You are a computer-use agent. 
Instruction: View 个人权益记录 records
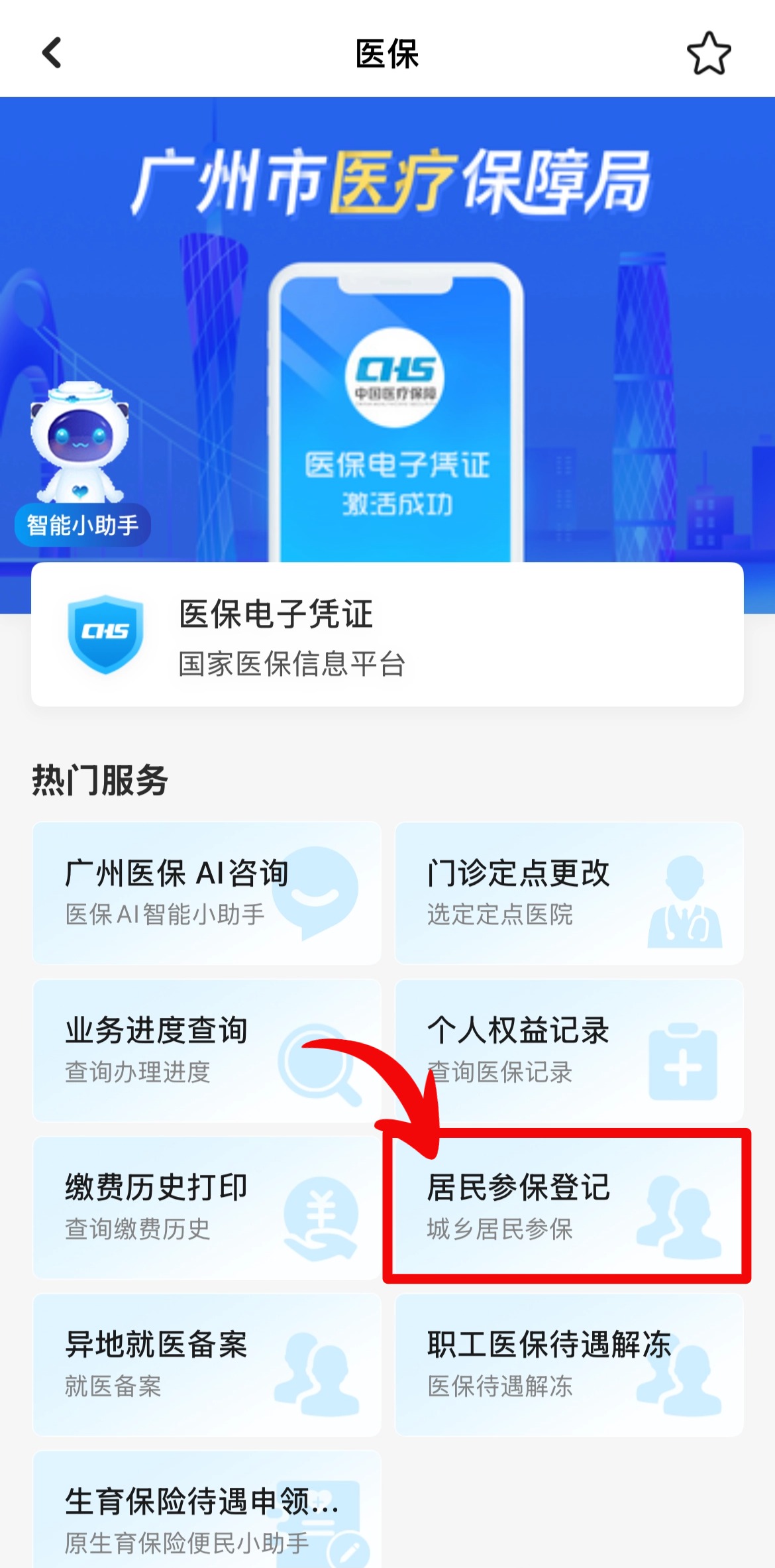tap(568, 1050)
